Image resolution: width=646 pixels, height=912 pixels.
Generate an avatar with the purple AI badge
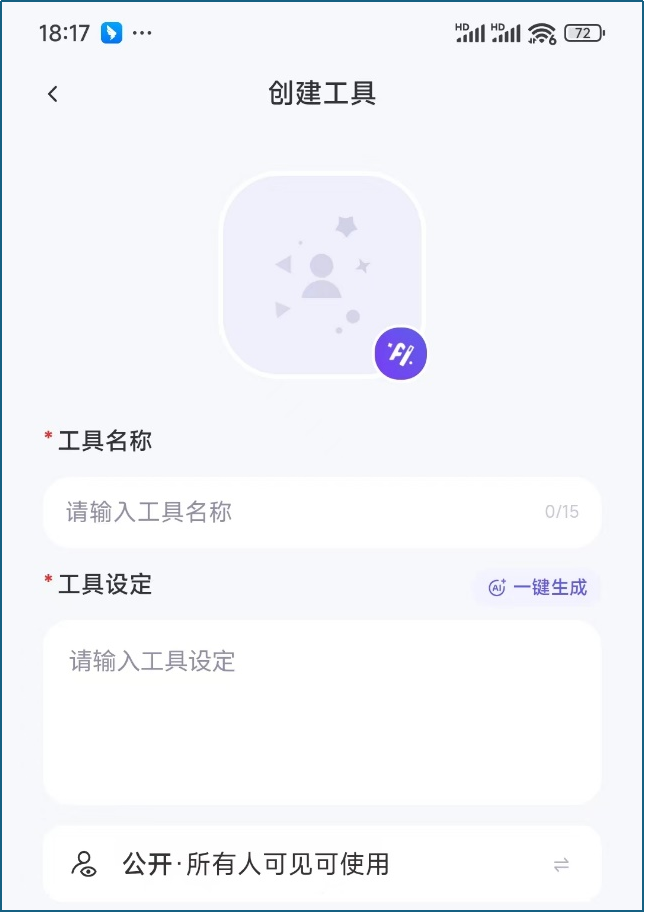401,353
